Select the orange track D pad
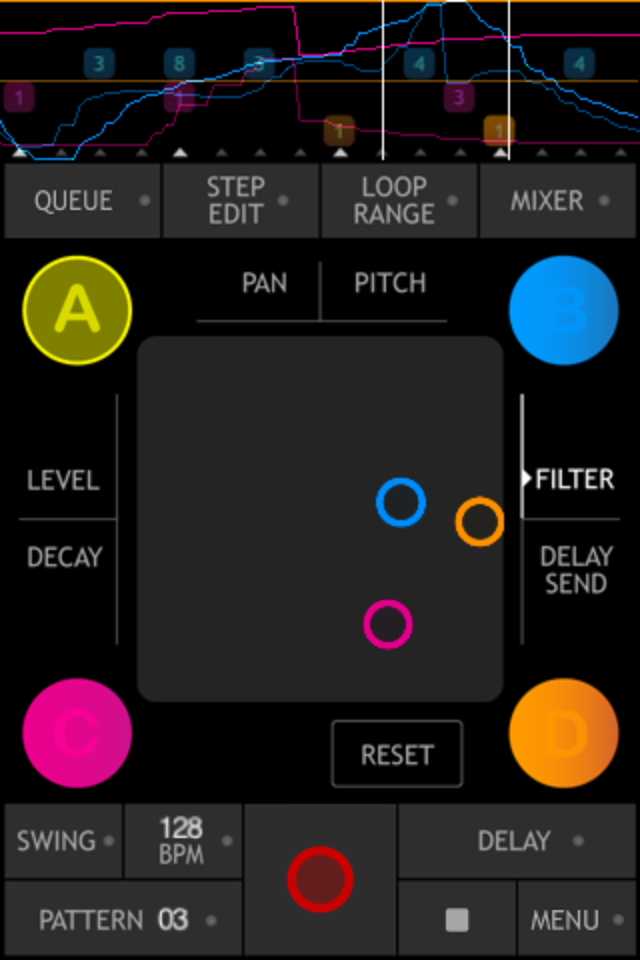 [563, 735]
